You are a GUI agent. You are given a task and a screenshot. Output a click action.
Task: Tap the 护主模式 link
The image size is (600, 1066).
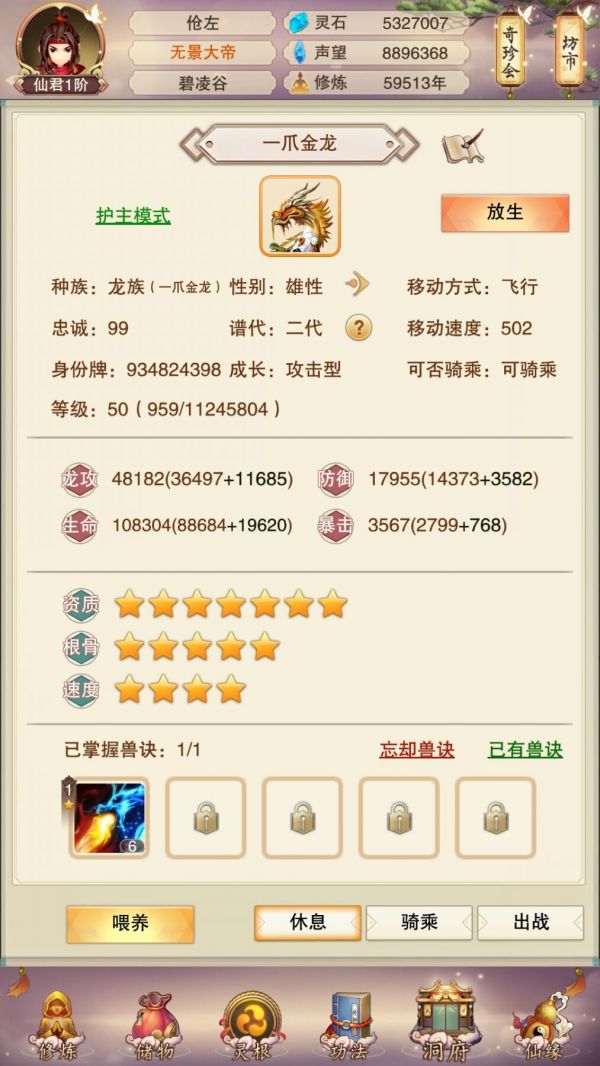point(133,216)
